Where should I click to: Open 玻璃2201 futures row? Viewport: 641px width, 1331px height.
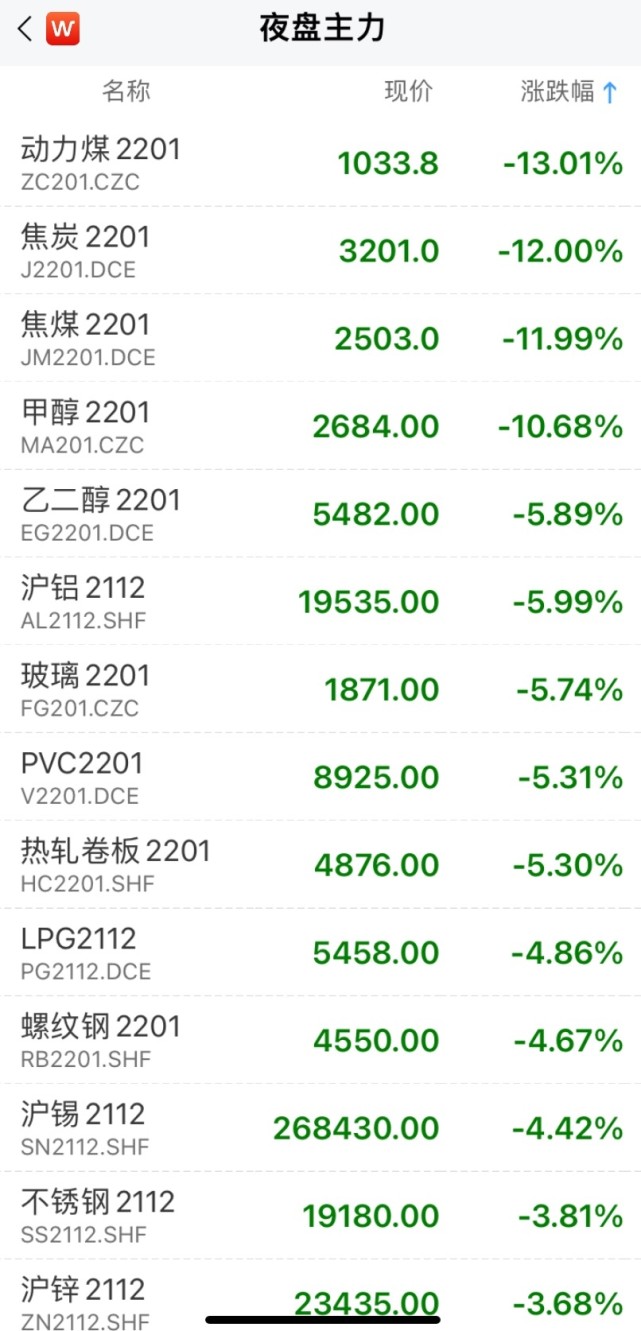(320, 689)
